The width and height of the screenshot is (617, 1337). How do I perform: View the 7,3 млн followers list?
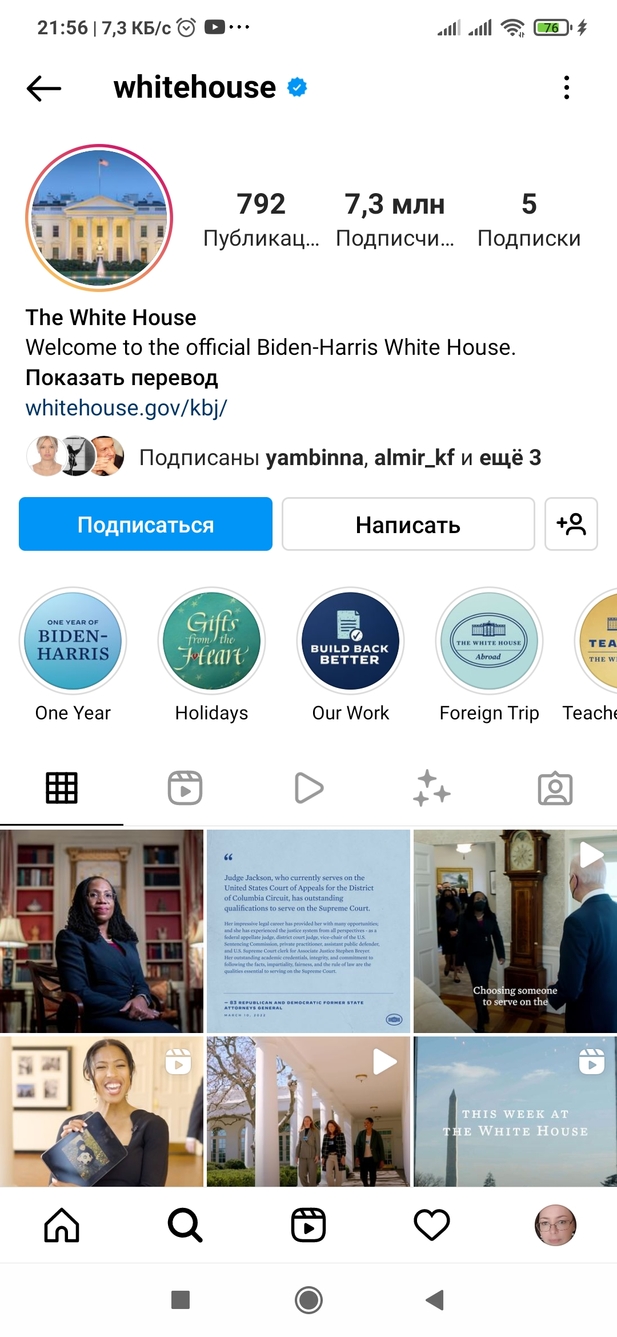tap(394, 219)
